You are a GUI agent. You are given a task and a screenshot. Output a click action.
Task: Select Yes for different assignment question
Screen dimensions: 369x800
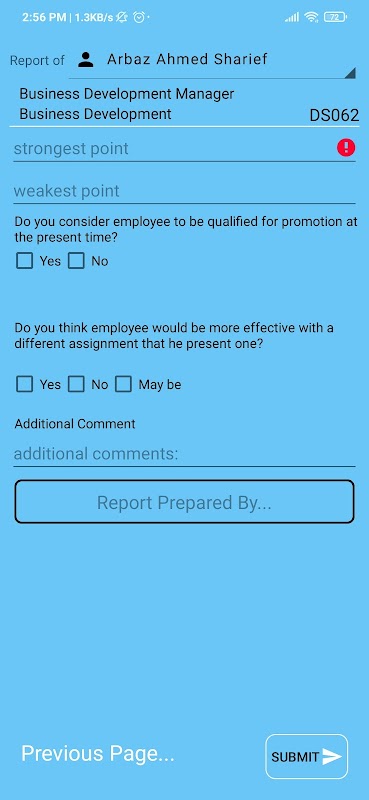24,384
